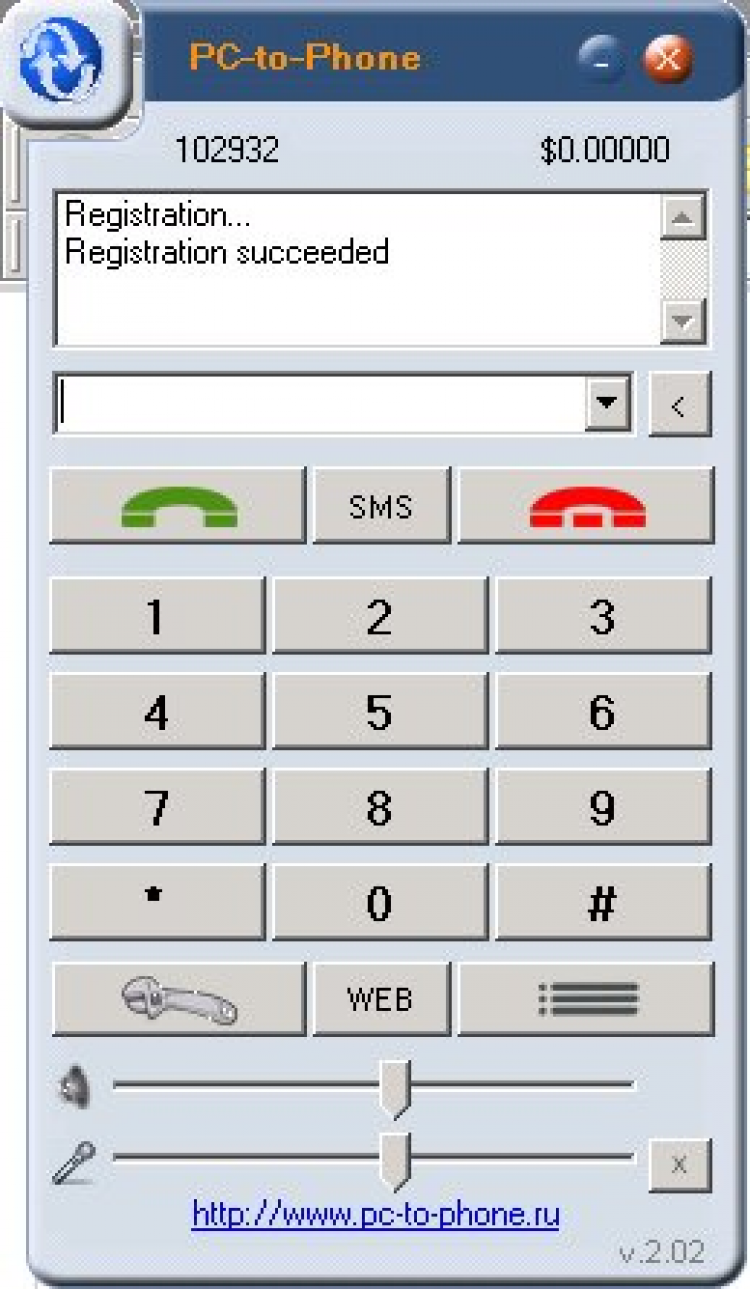Open the pc-to-phone.ru website link
Image resolution: width=750 pixels, height=1289 pixels.
(375, 1215)
